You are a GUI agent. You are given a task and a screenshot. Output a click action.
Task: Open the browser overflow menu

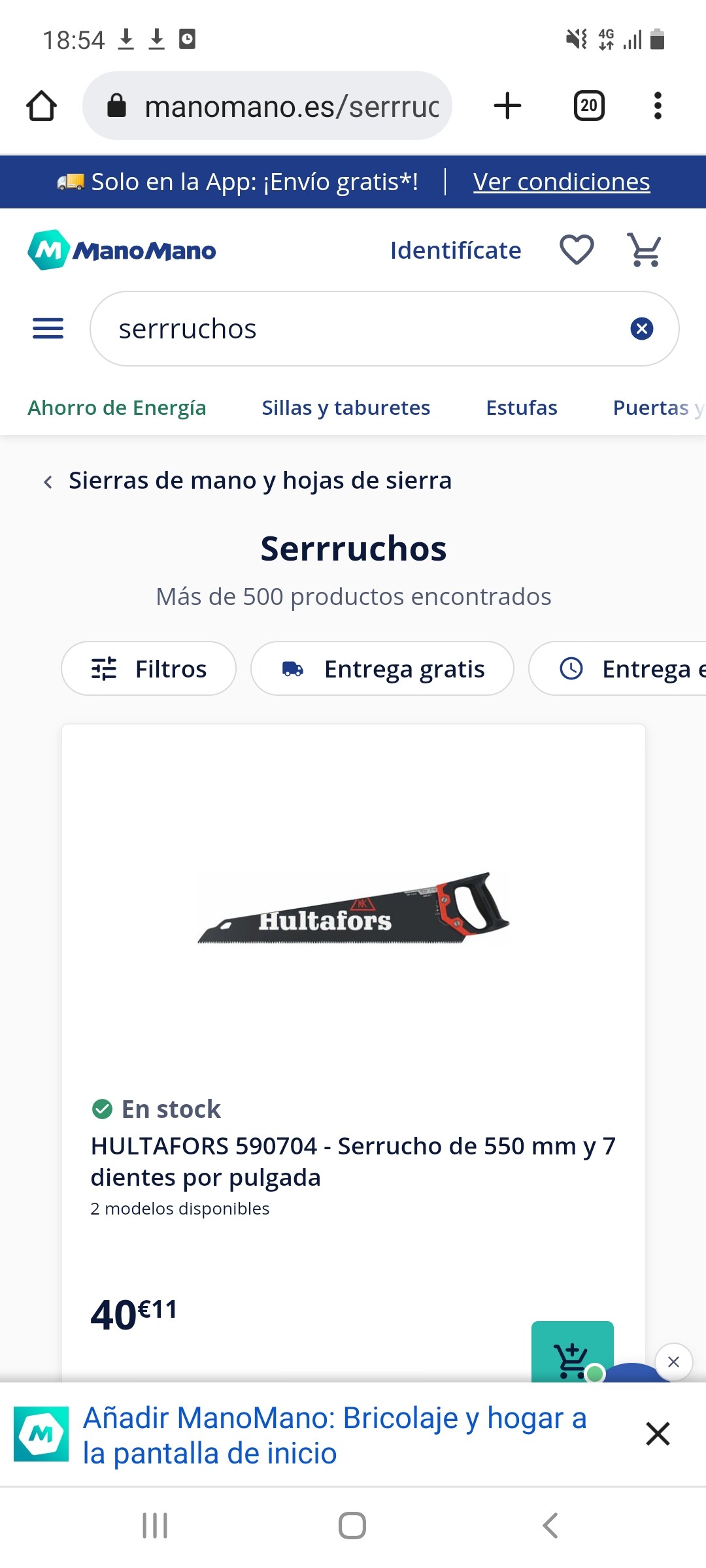pos(658,106)
